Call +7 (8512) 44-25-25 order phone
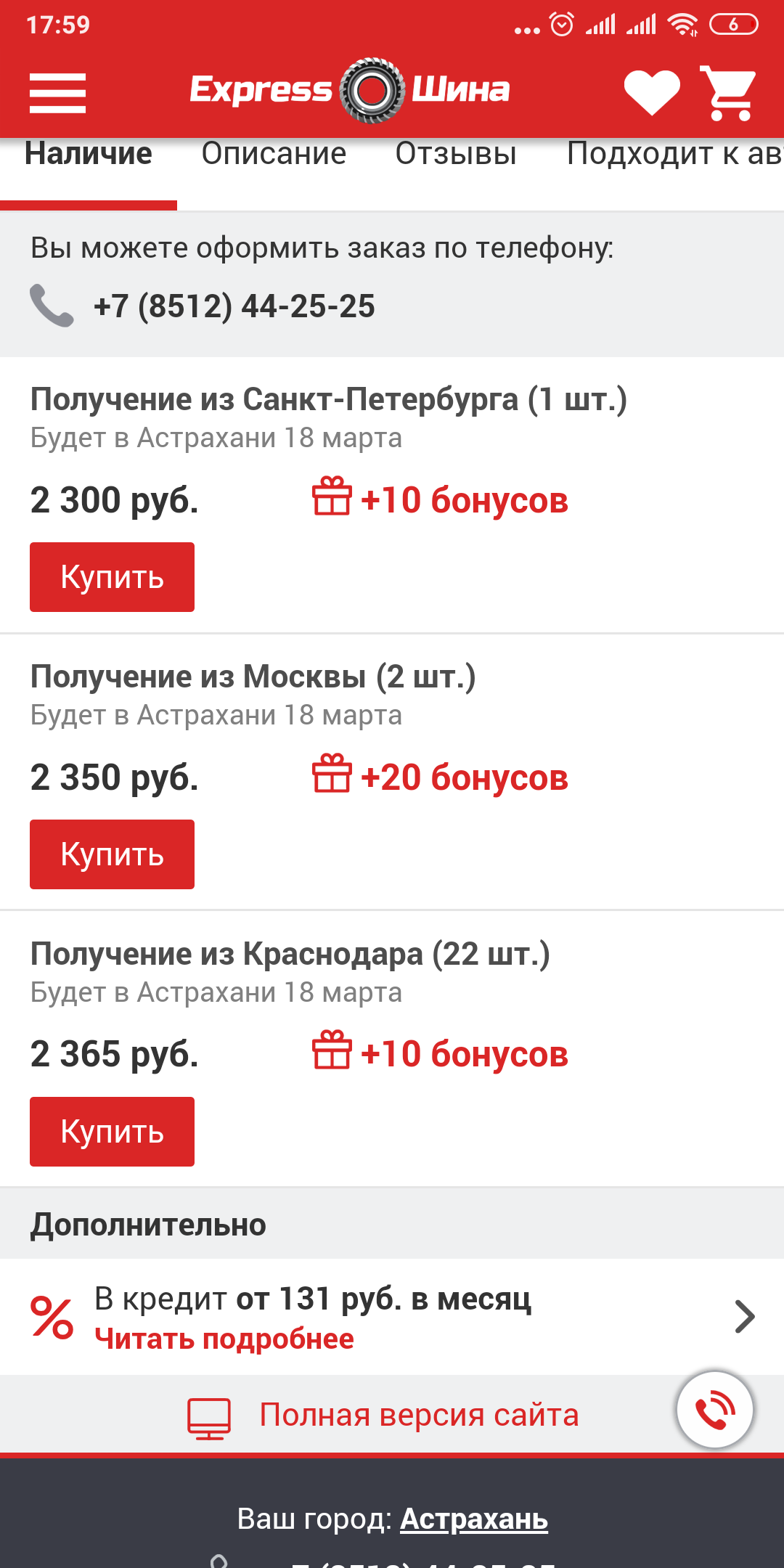 click(234, 306)
